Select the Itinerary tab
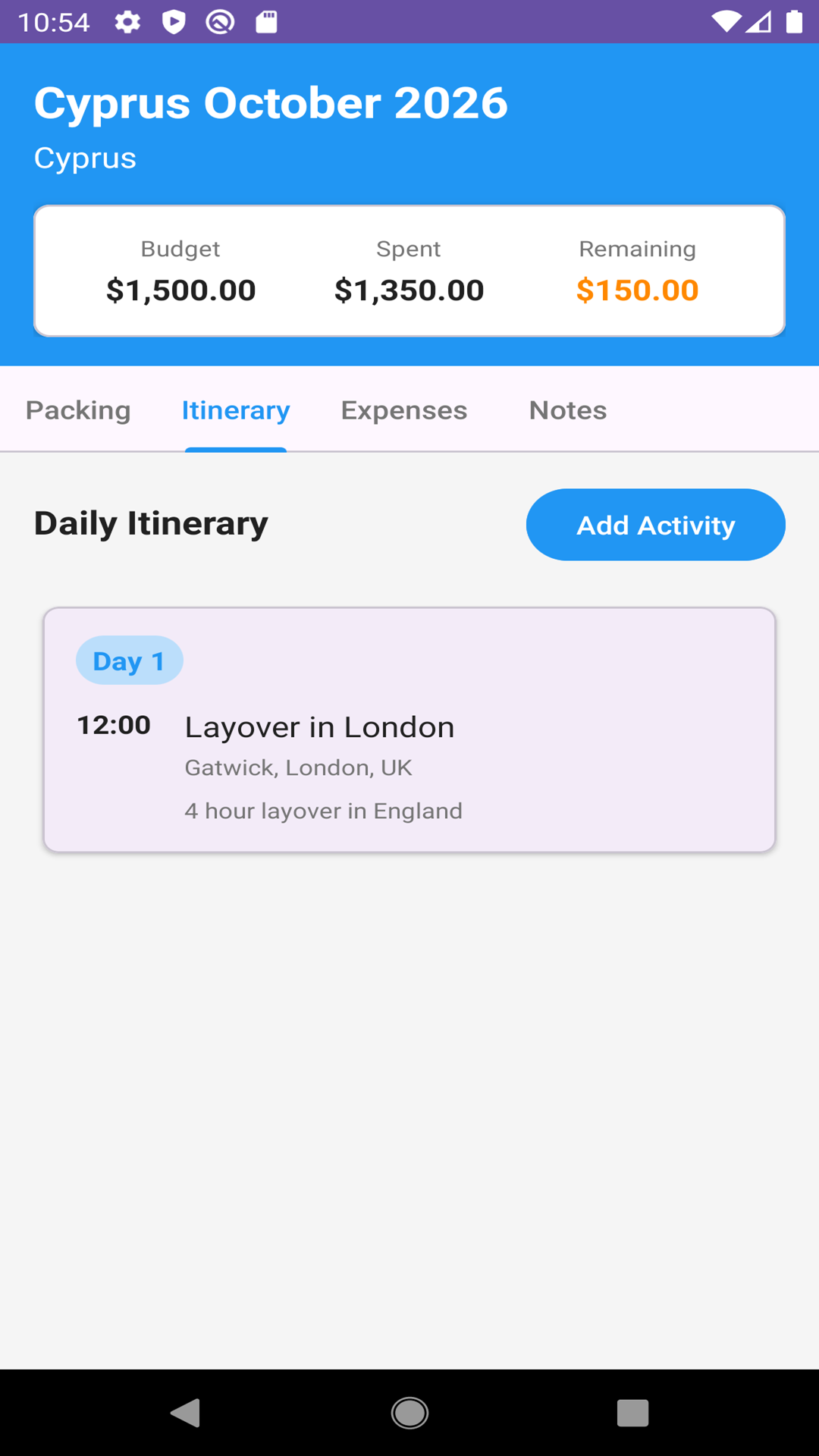Image resolution: width=819 pixels, height=1456 pixels. 236,410
